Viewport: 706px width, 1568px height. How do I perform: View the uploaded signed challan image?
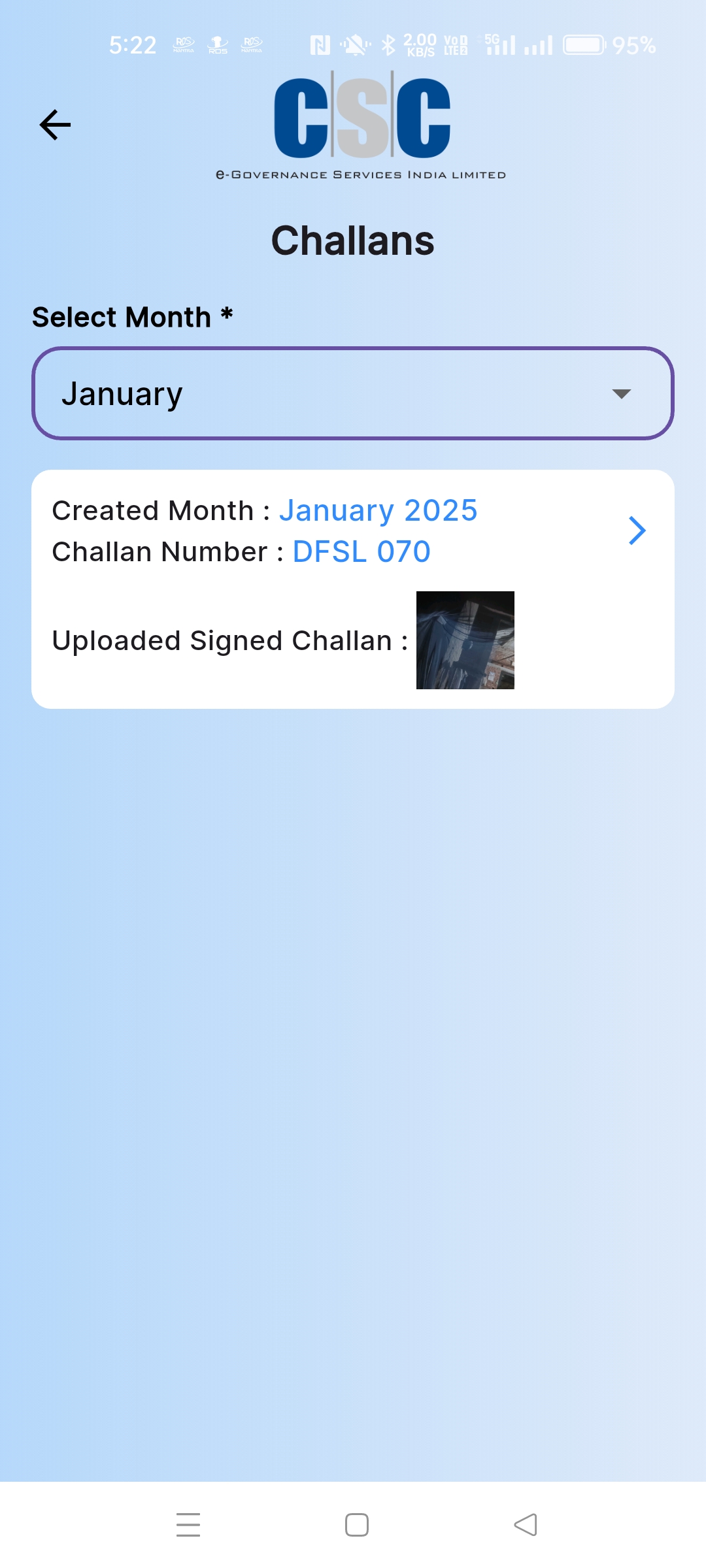465,640
